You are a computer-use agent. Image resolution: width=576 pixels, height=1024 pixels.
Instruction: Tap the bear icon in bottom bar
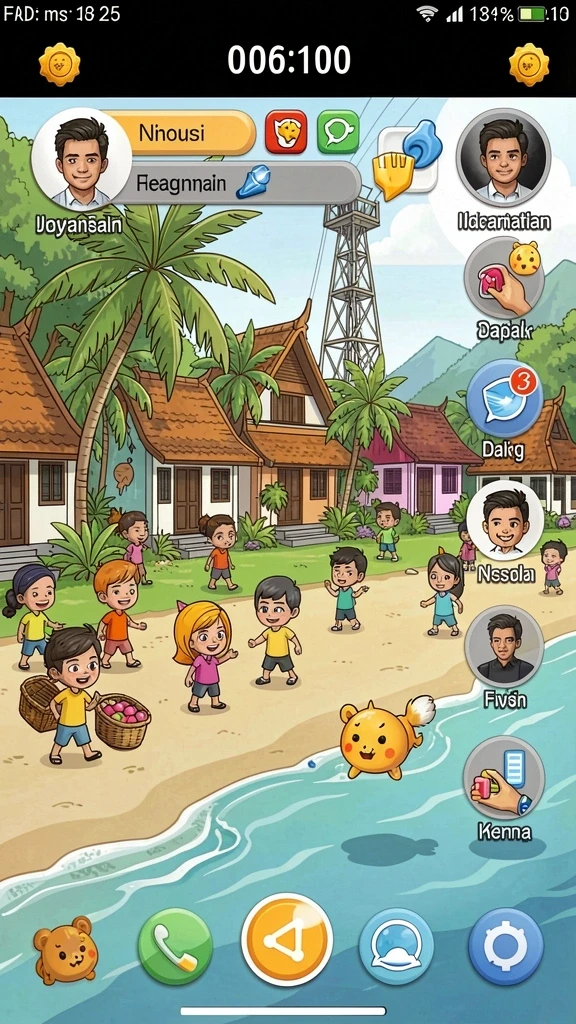(x=66, y=950)
